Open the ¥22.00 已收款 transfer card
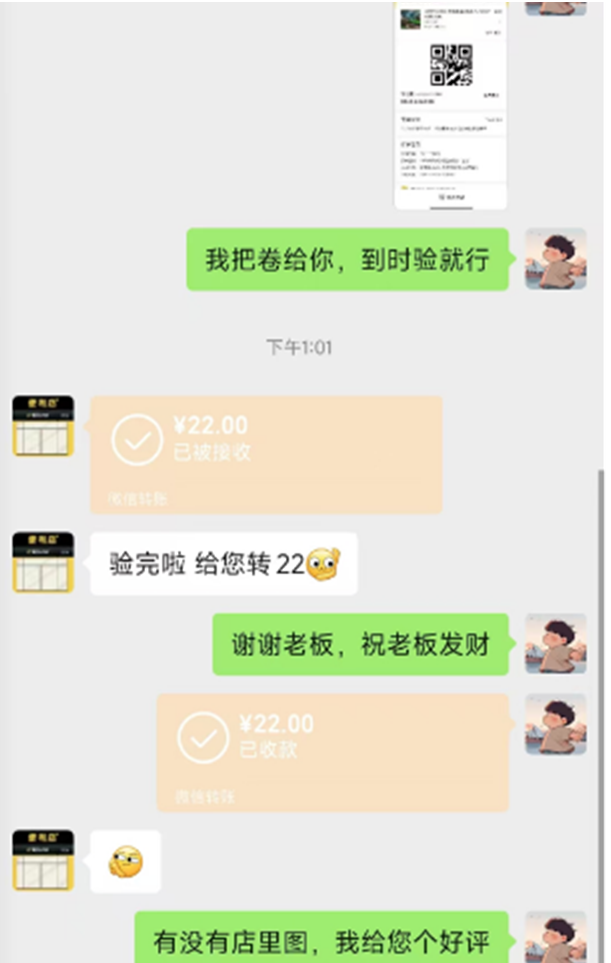611x963 pixels. pos(332,751)
